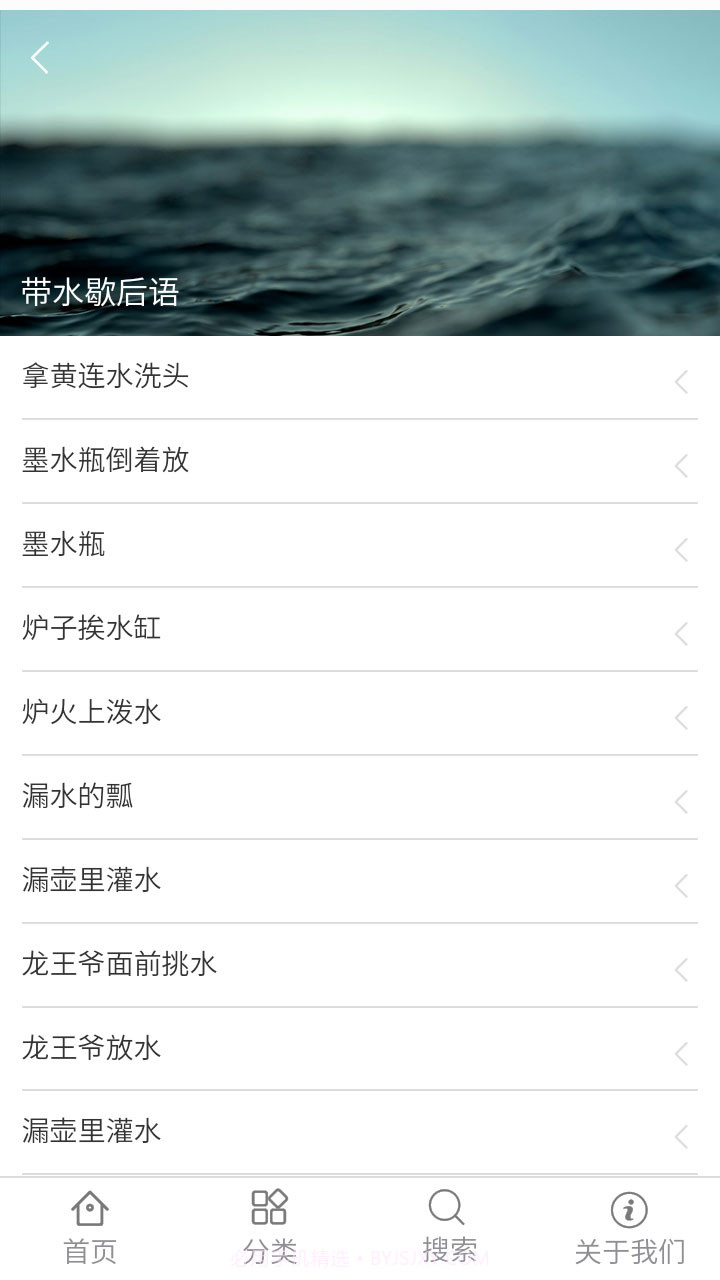Switch to the 关于我们 tab

[x=629, y=1220]
